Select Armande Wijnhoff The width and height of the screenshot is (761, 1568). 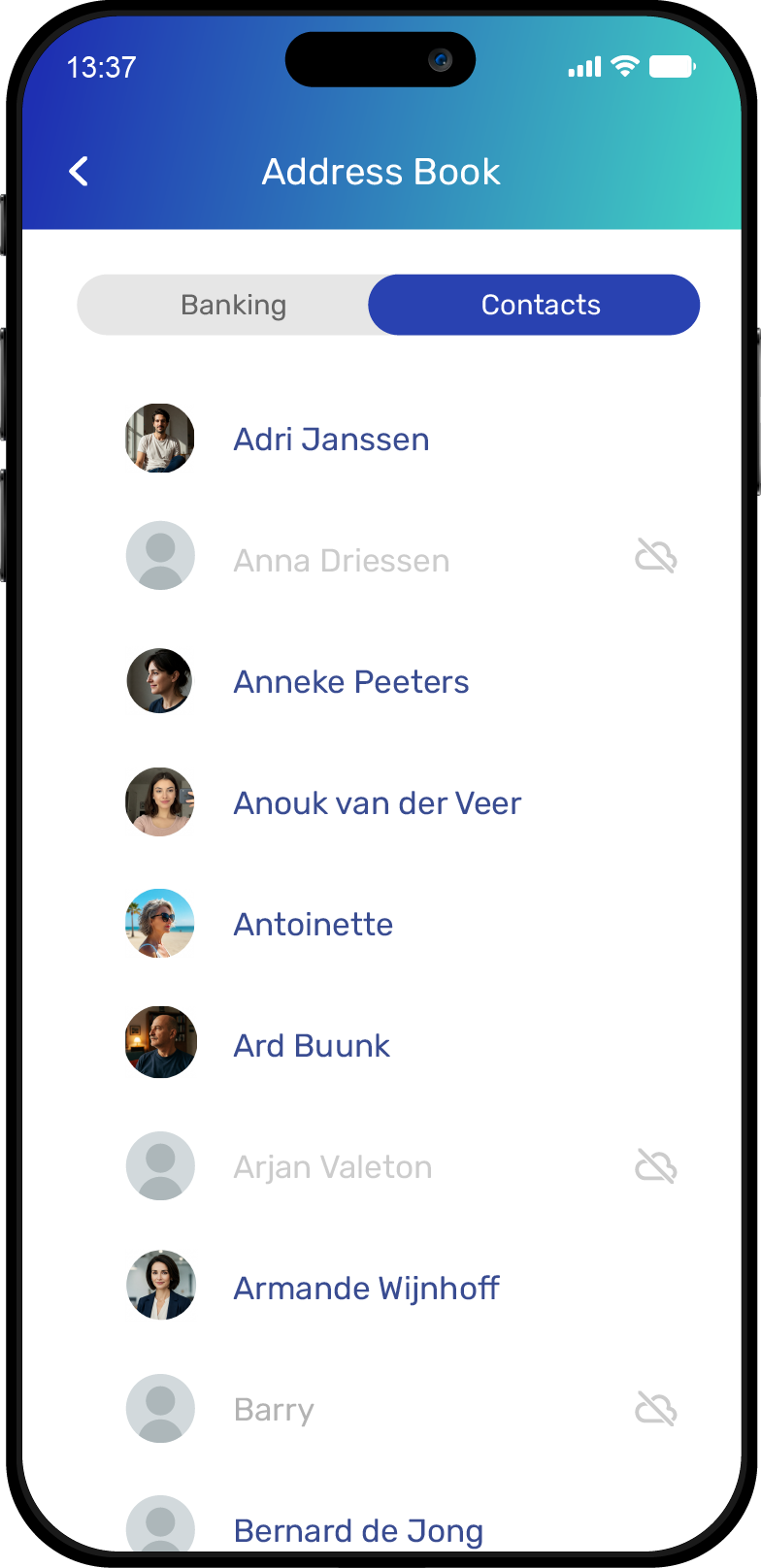(x=366, y=1289)
